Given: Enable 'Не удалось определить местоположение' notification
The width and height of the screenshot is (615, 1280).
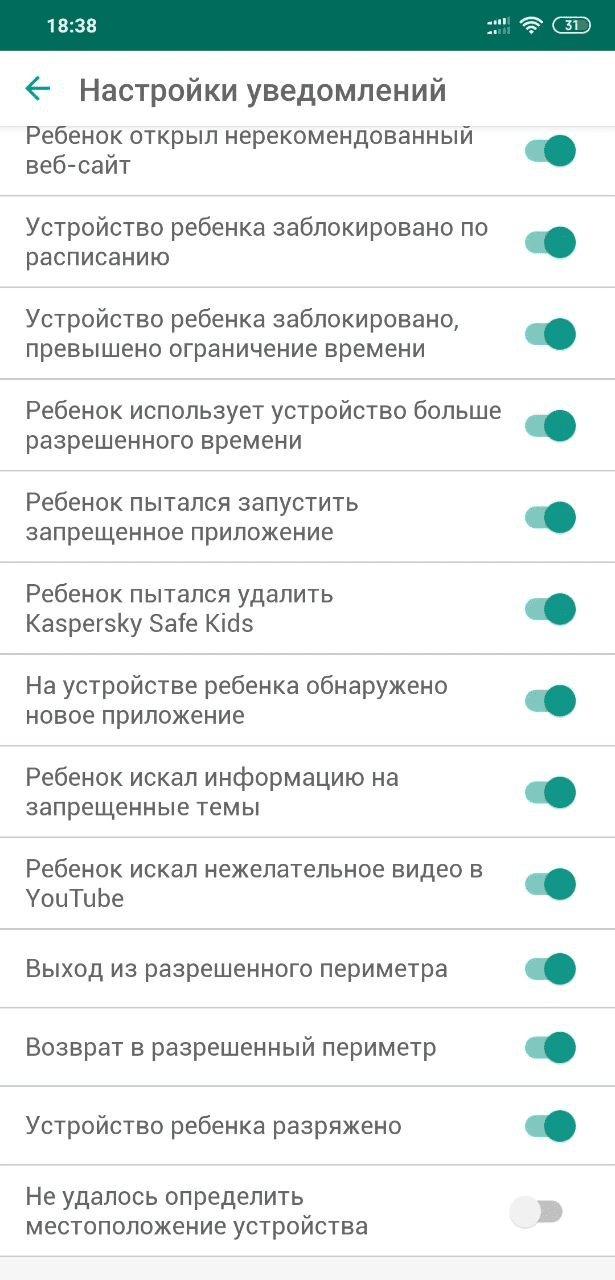Looking at the screenshot, I should [x=536, y=1212].
